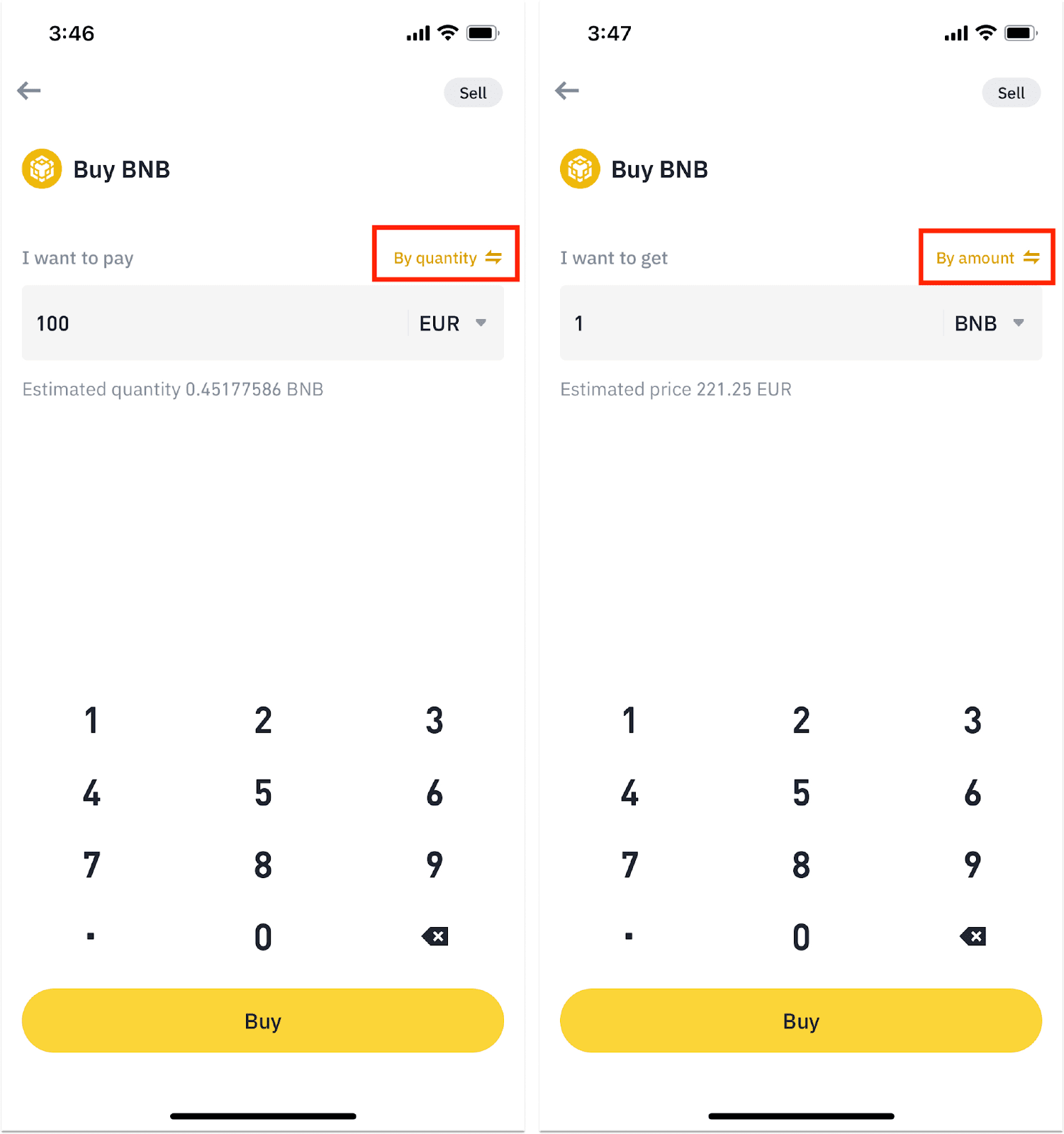Delete a digit on the EUR screen keypad
1064x1134 pixels.
coord(435,936)
